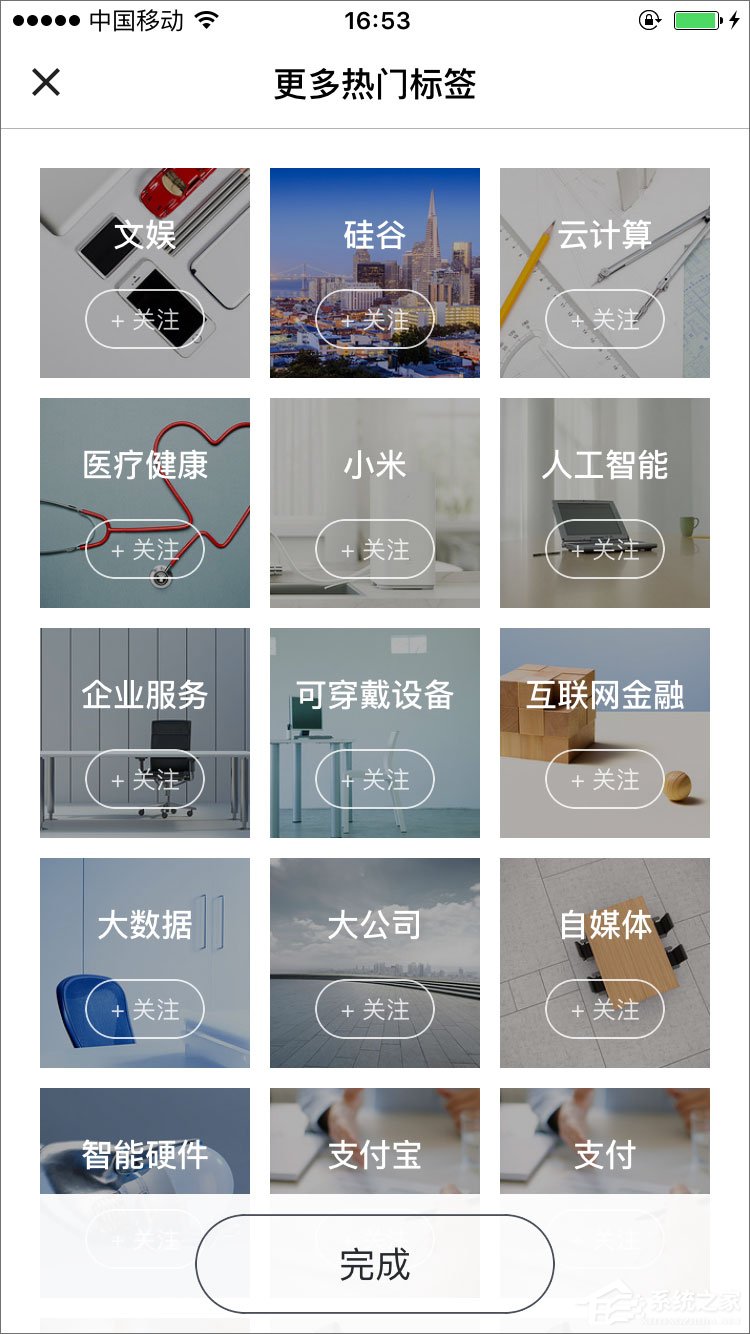Close the 更多热门标签 page
Viewport: 750px width, 1334px height.
pos(46,83)
